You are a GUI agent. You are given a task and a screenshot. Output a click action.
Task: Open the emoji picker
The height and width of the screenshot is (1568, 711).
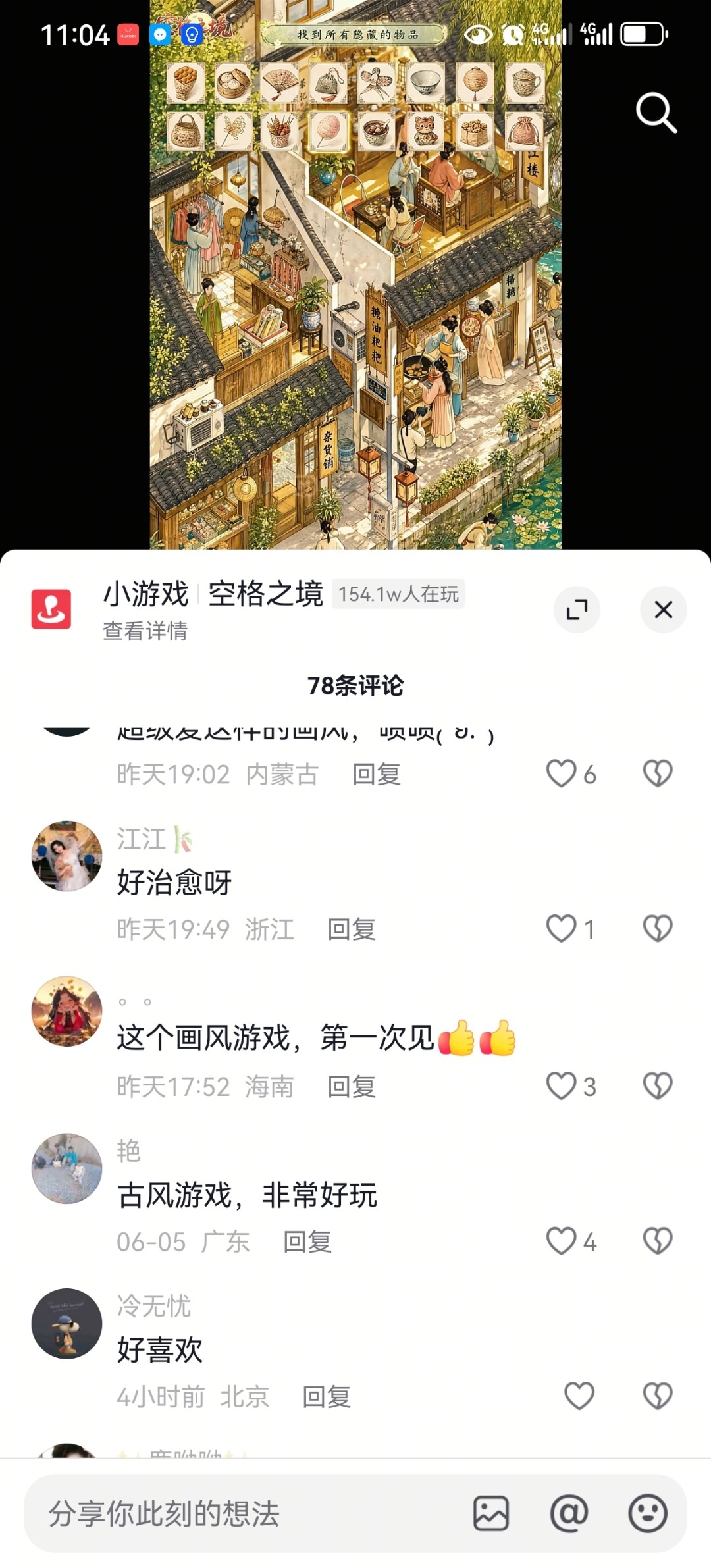click(x=648, y=1513)
